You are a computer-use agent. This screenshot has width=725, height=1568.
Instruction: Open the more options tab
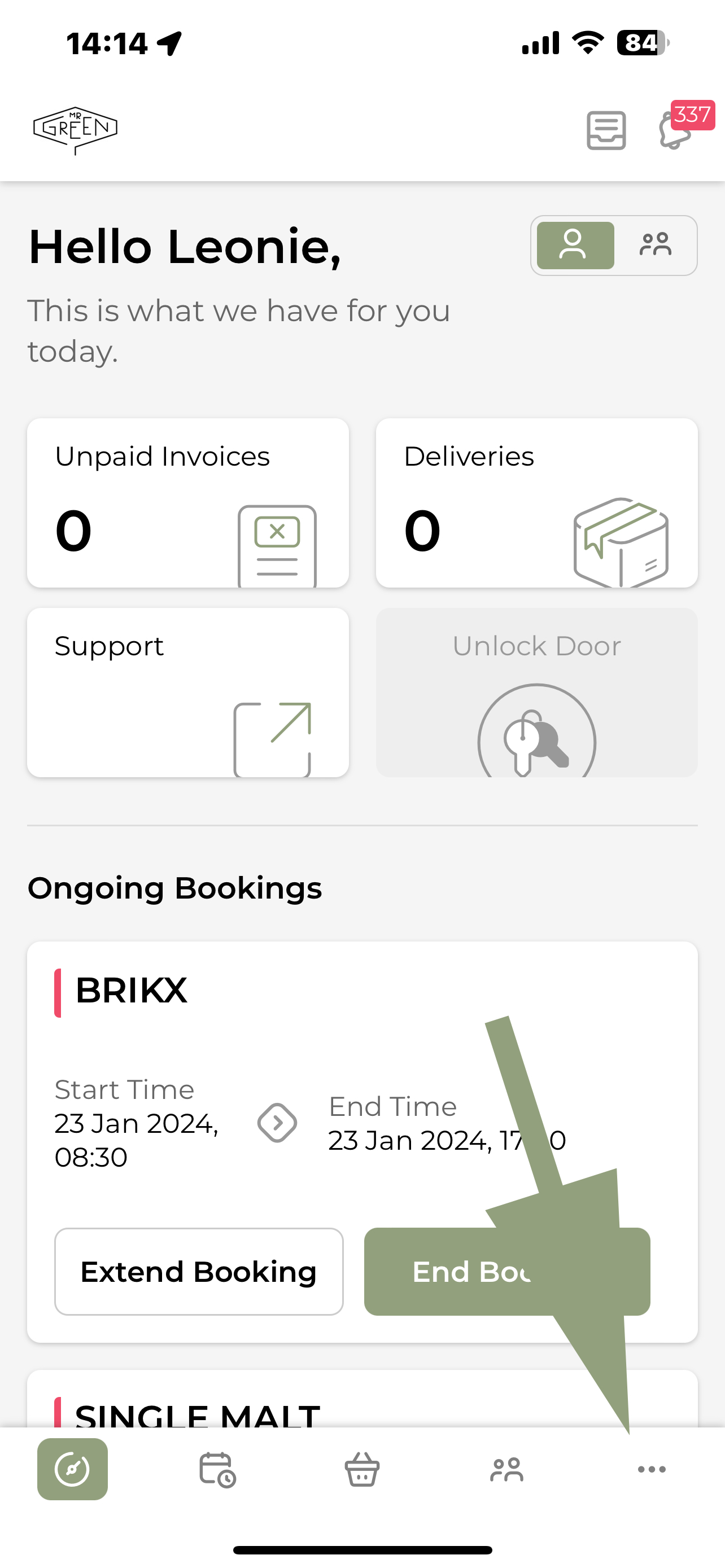click(x=652, y=1469)
